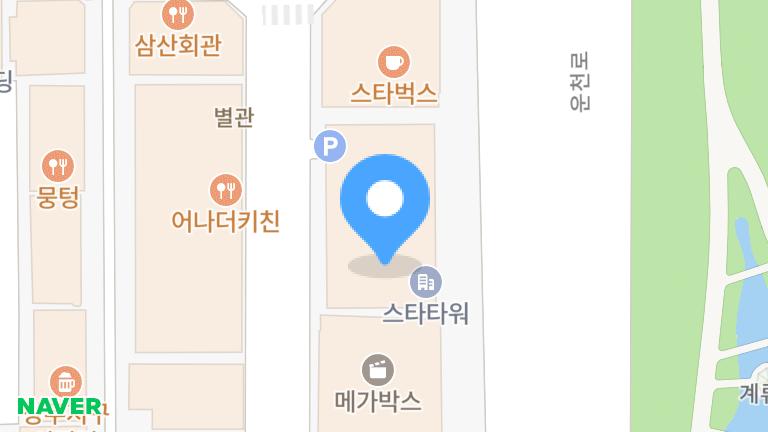
Task: Tap the 삼산회관 restaurant marker
Action: coord(178,14)
